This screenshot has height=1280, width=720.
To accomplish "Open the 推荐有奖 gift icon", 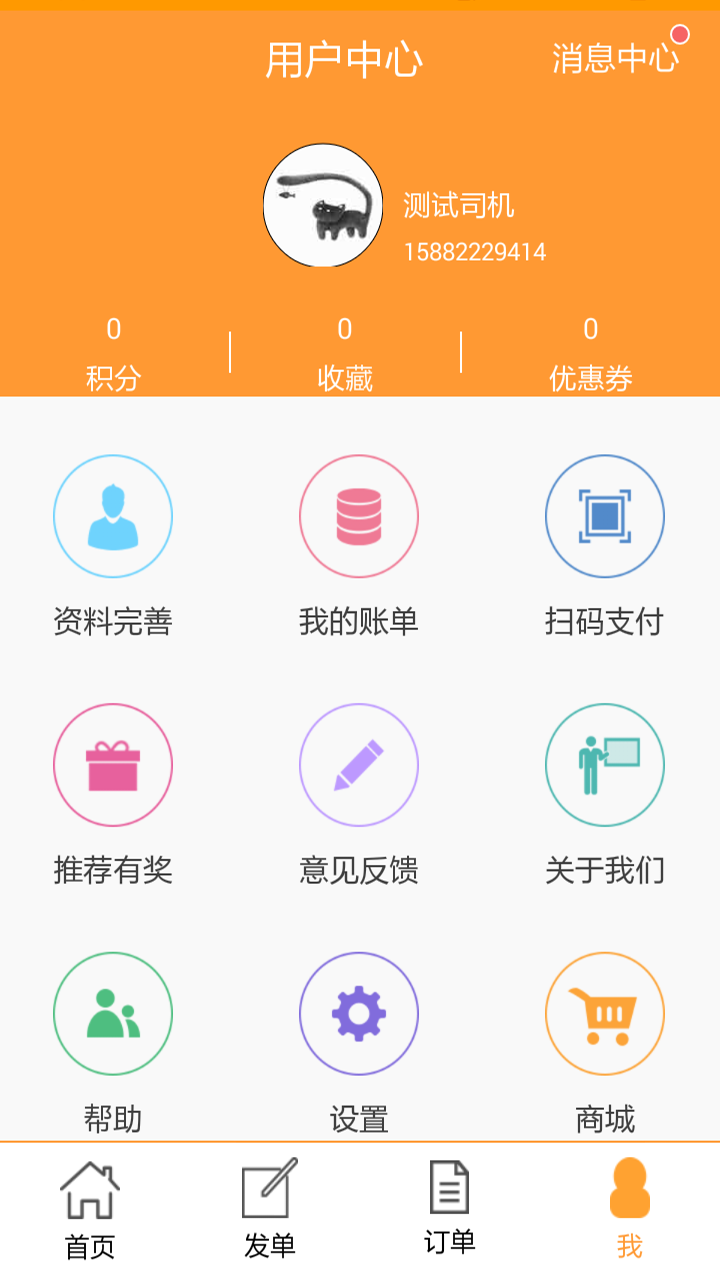I will tap(113, 764).
